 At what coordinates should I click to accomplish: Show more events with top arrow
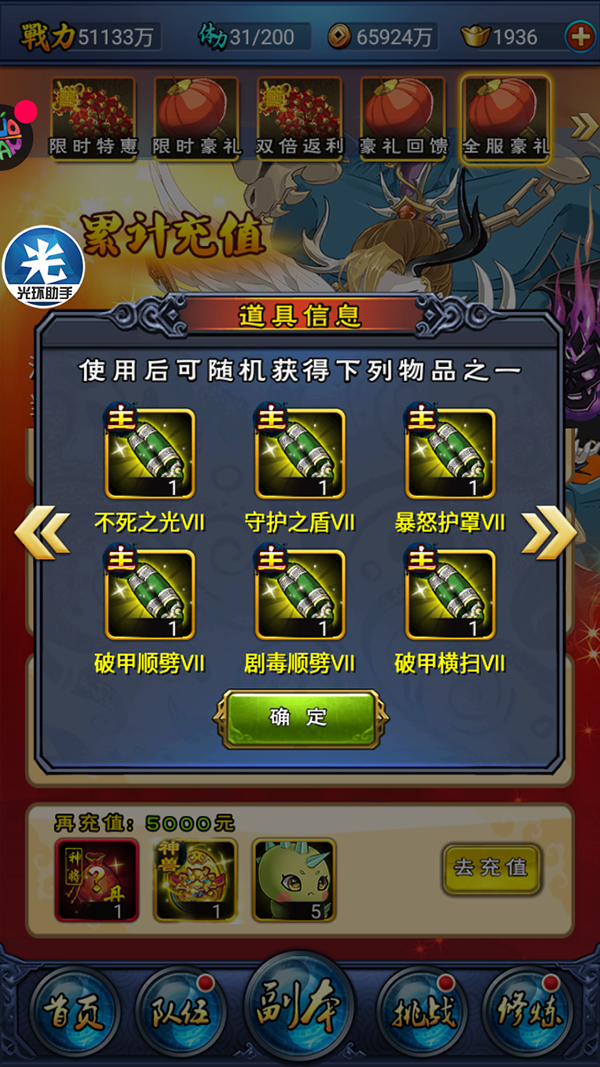coord(582,126)
